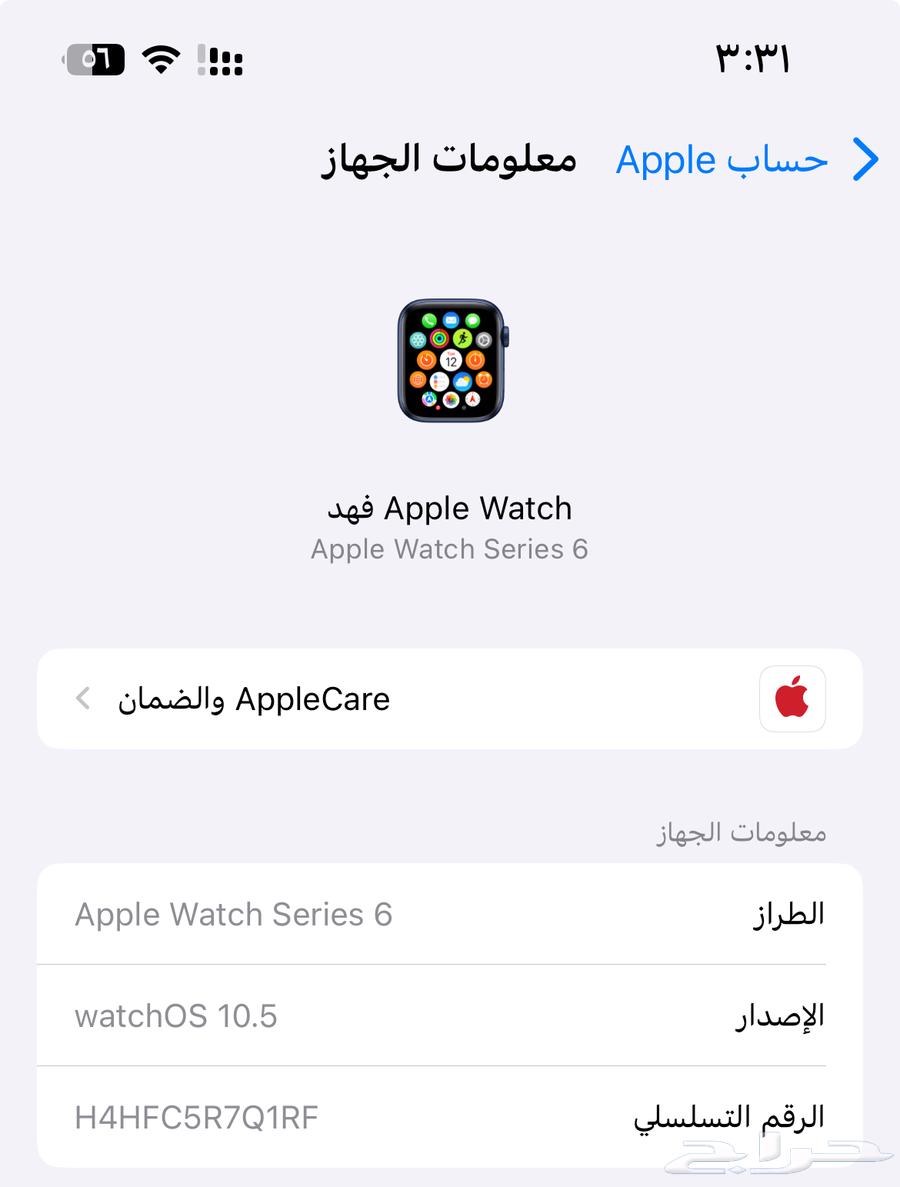
Task: Tap the Photos flower icon on the watch face
Action: click(451, 399)
